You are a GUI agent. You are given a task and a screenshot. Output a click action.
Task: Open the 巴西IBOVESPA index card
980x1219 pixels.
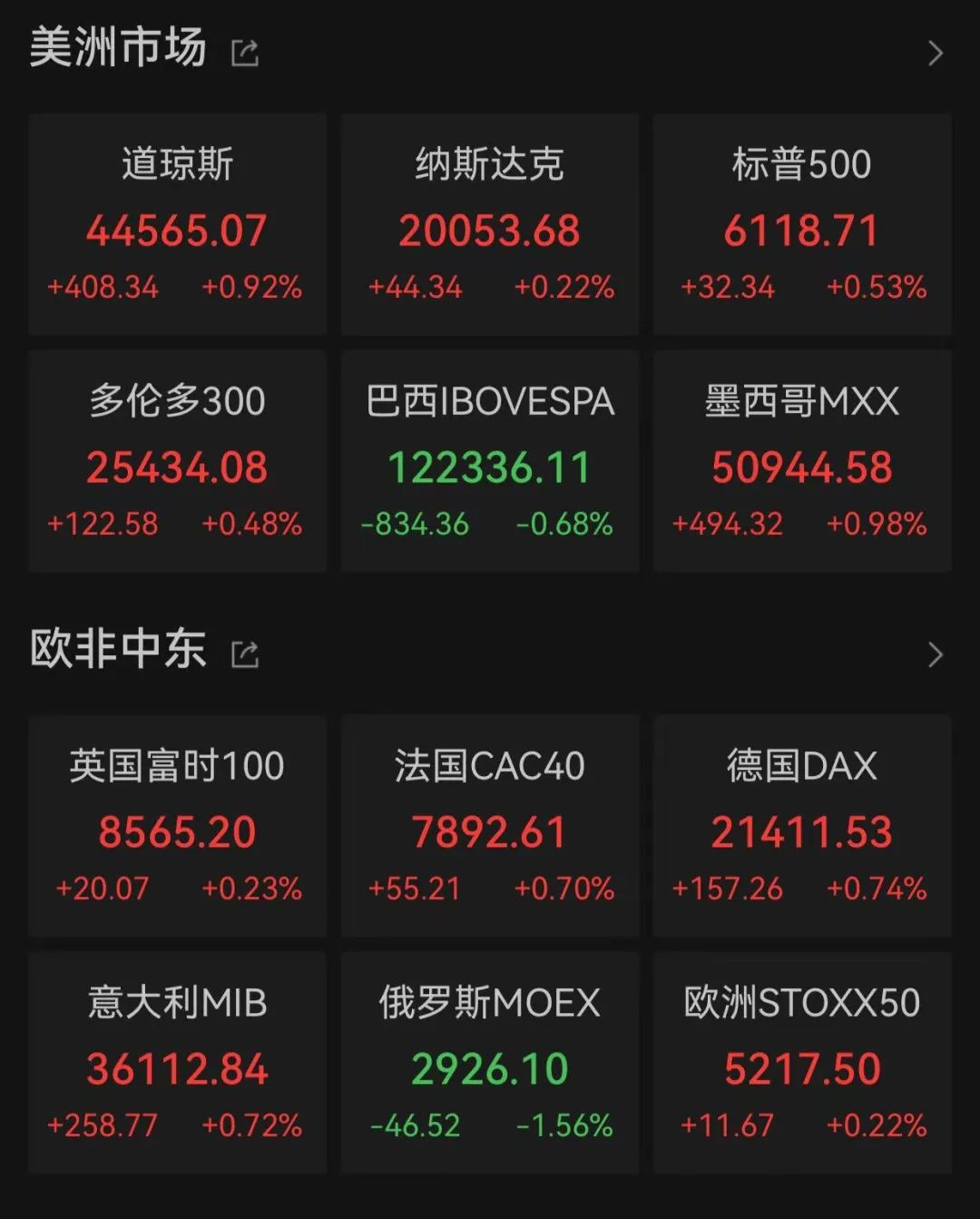point(490,461)
